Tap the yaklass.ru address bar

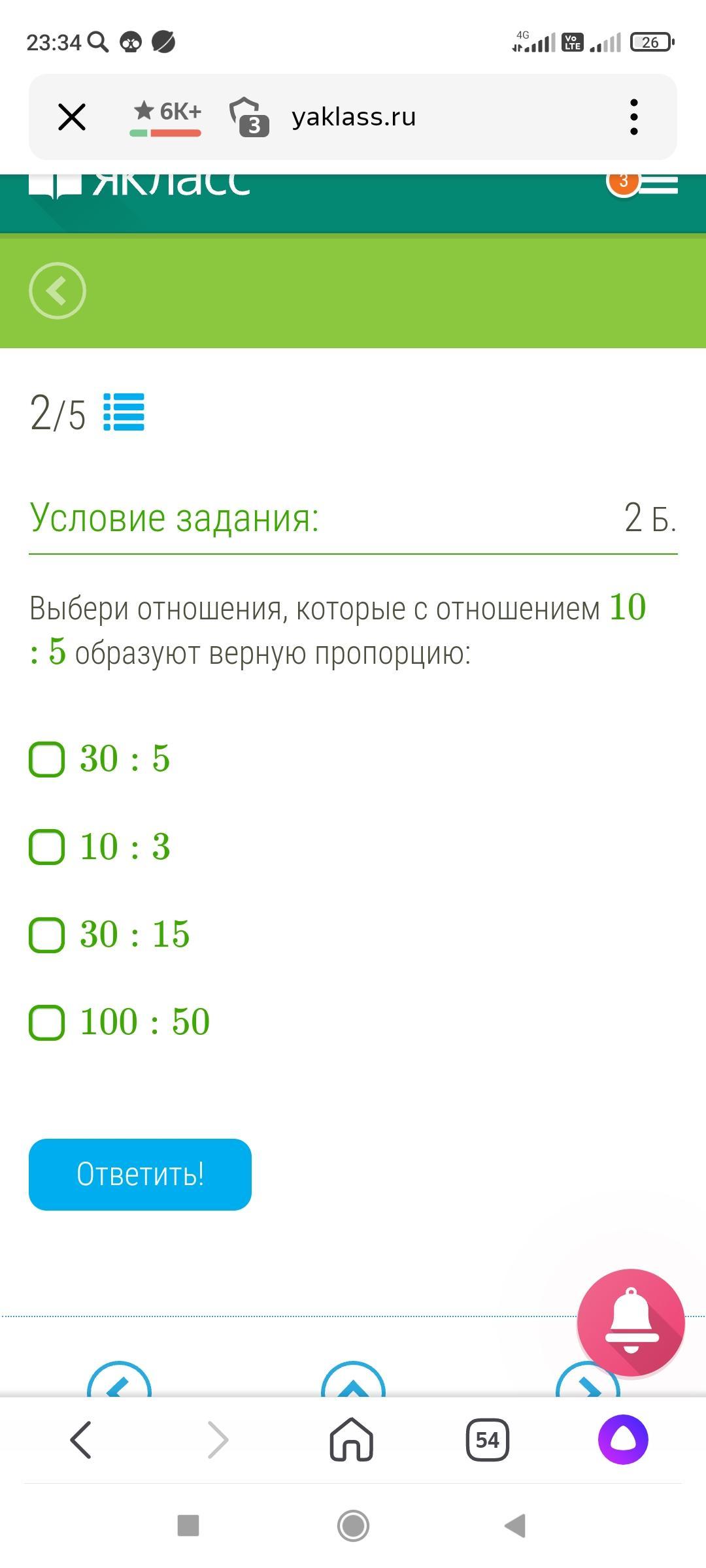pyautogui.click(x=354, y=117)
